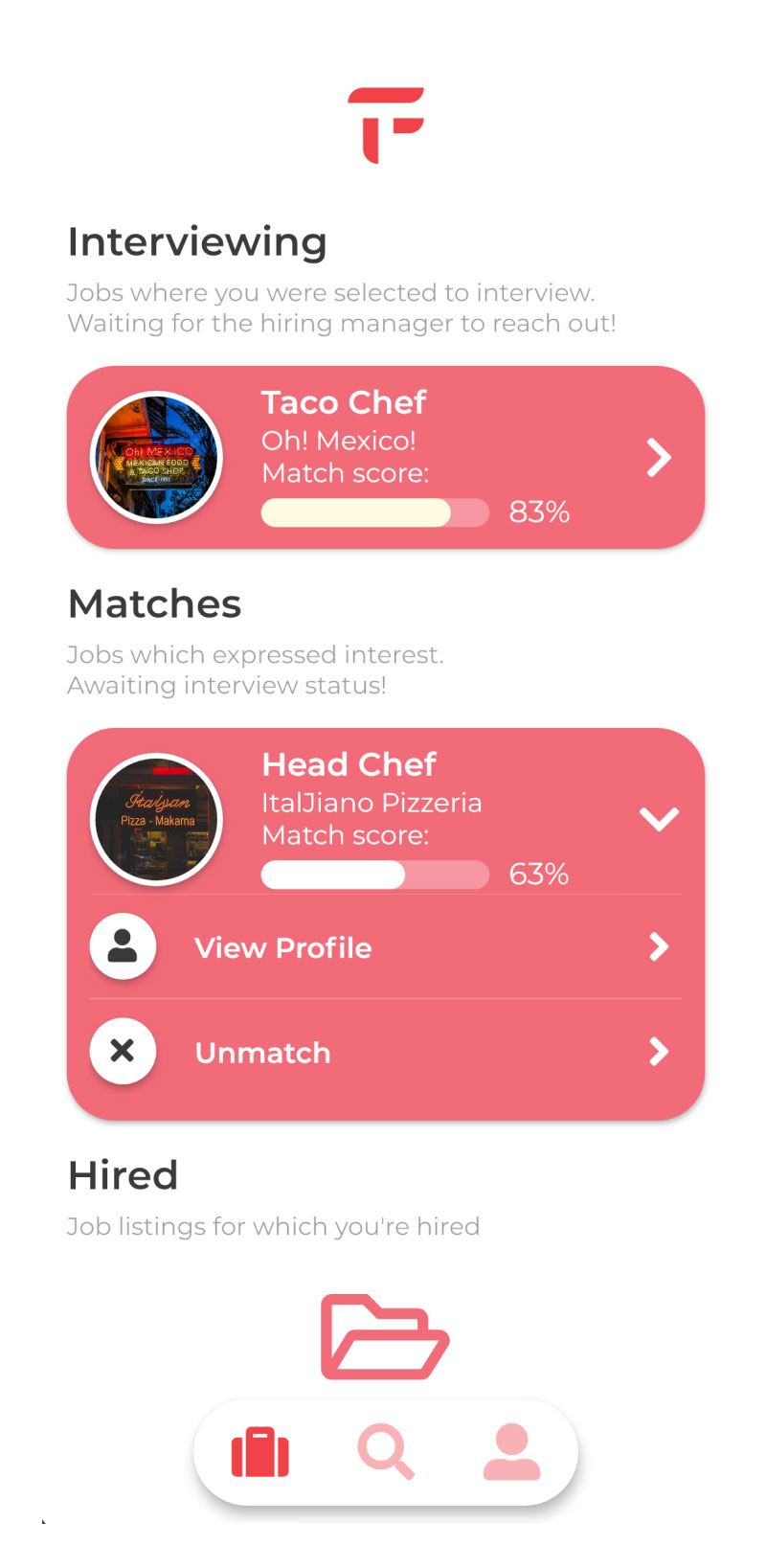
Task: Select the magnifying glass search icon
Action: (x=385, y=1452)
